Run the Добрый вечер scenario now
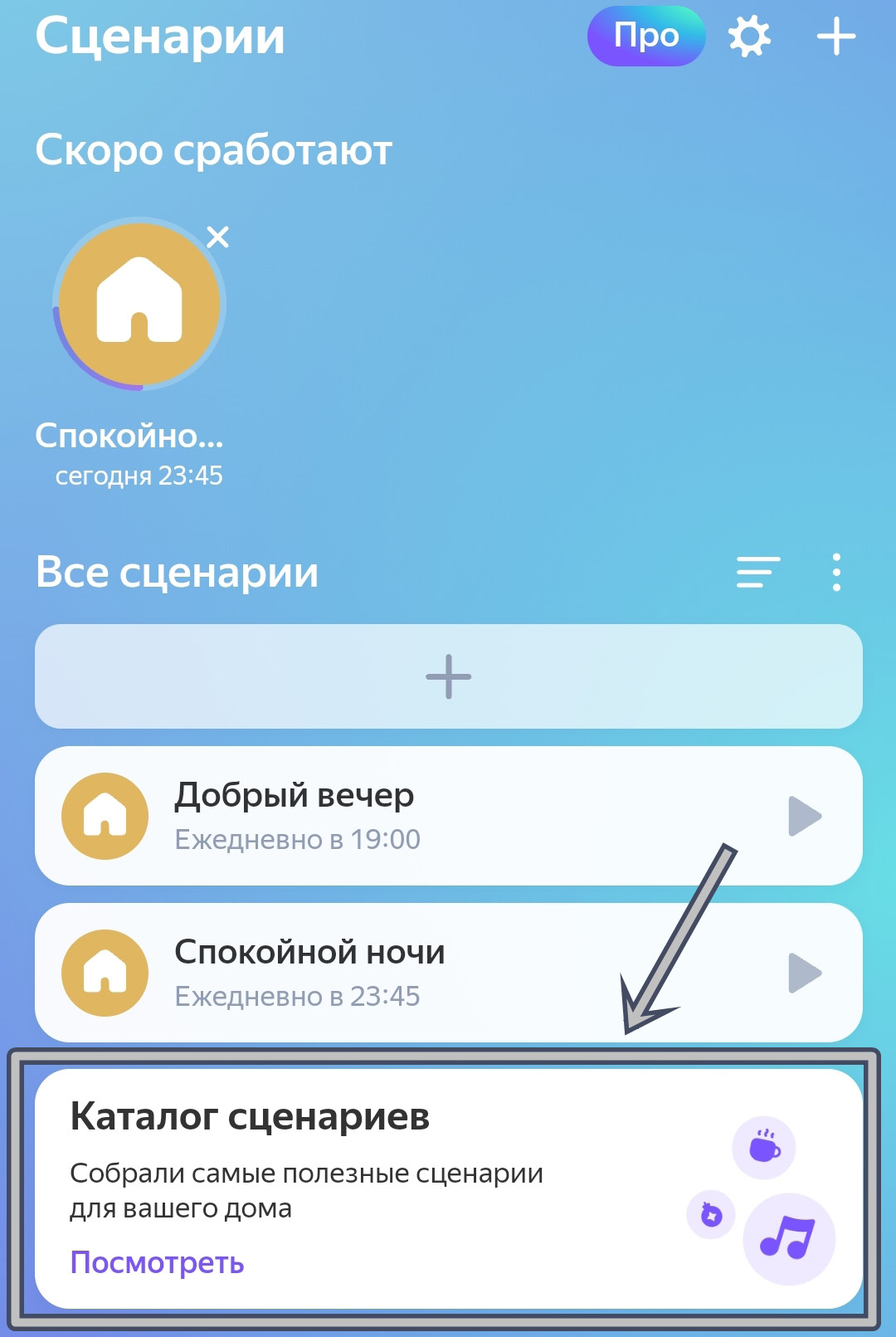The image size is (896, 1337). point(804,816)
